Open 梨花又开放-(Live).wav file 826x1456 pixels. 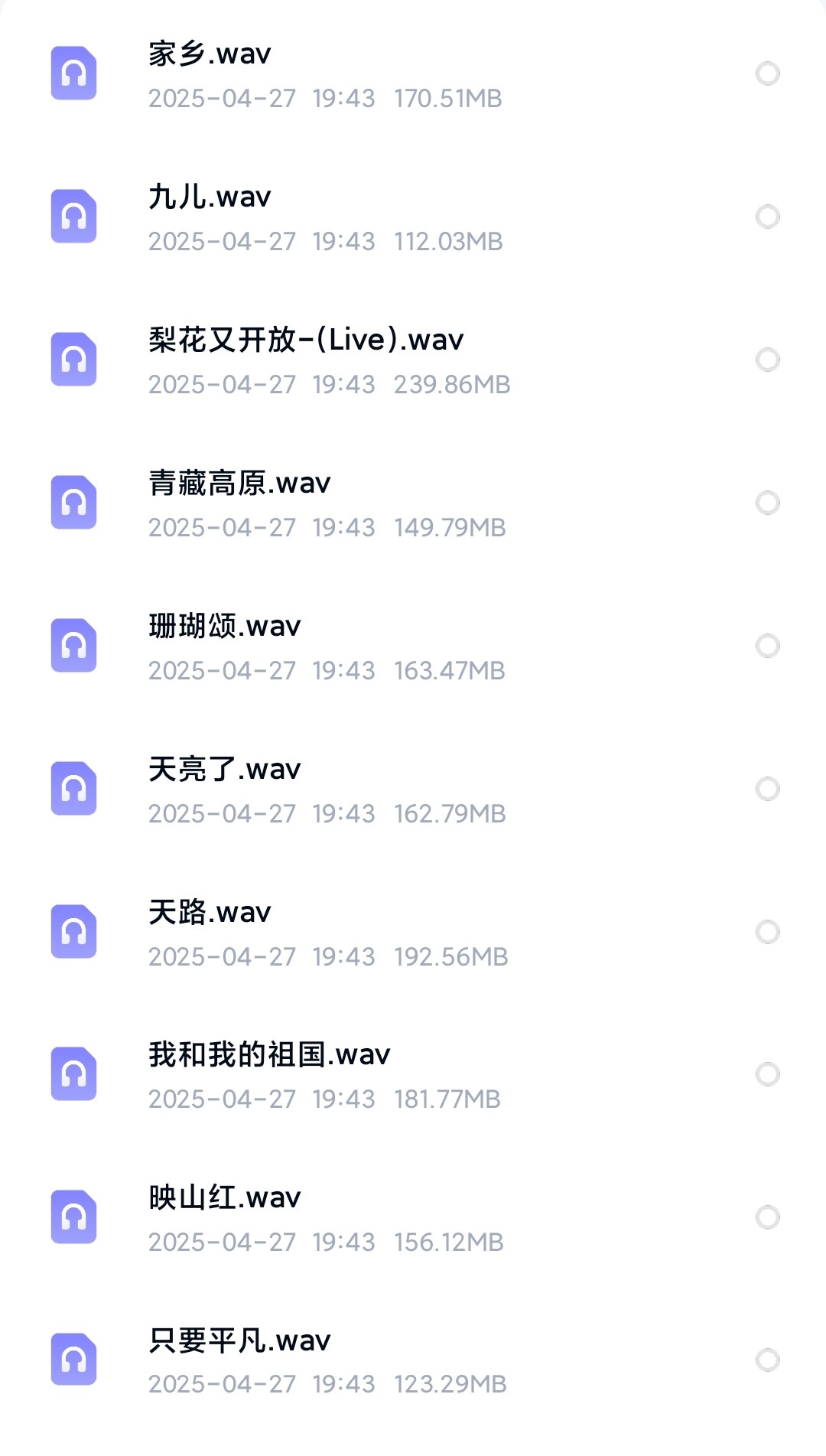click(x=306, y=340)
